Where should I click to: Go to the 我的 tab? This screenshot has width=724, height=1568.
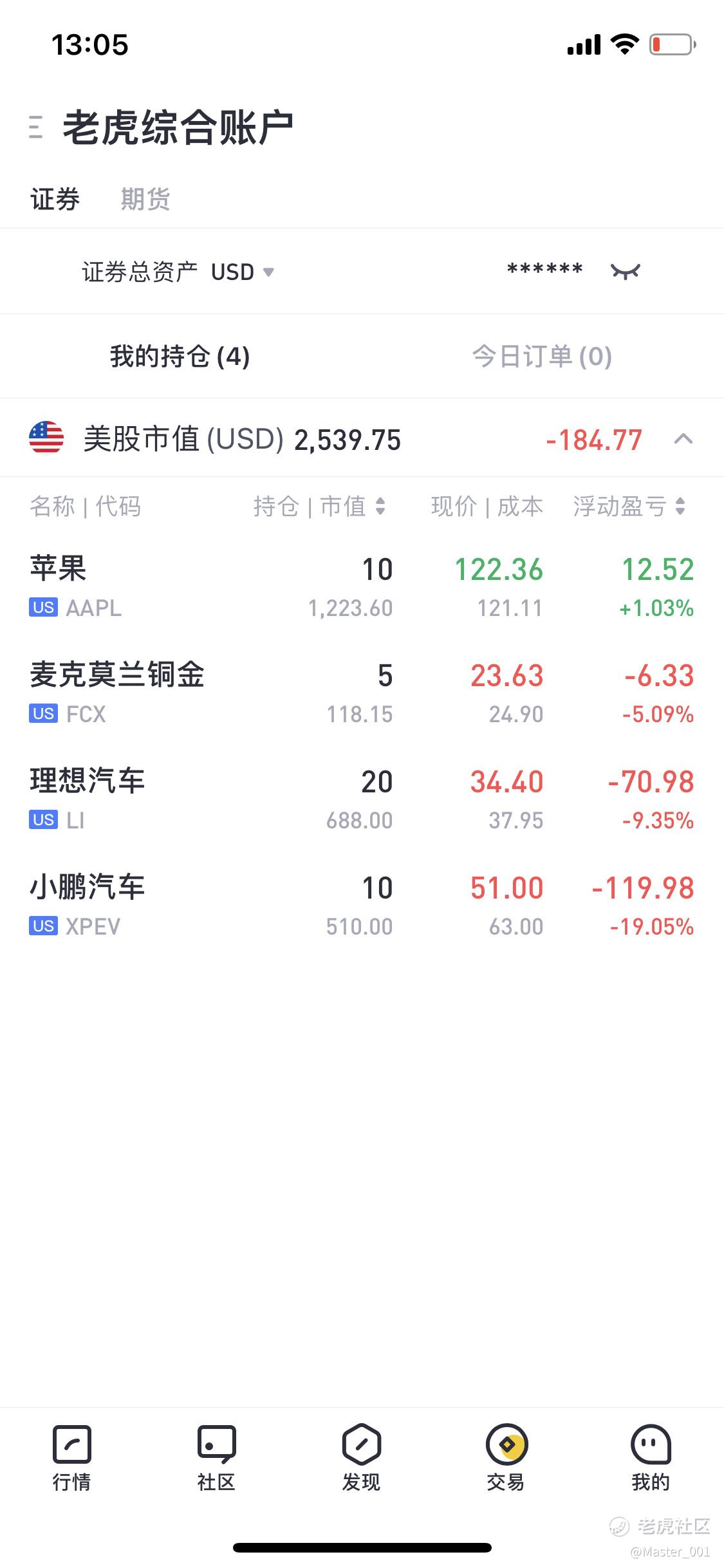(651, 1458)
